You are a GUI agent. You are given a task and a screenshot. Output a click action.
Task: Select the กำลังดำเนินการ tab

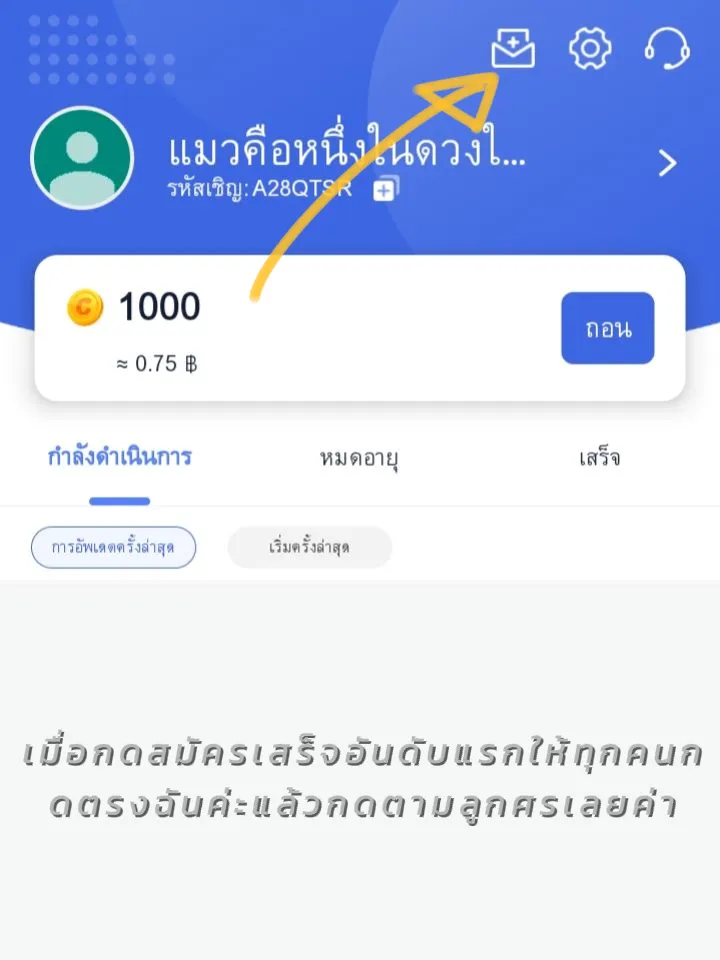click(x=120, y=457)
